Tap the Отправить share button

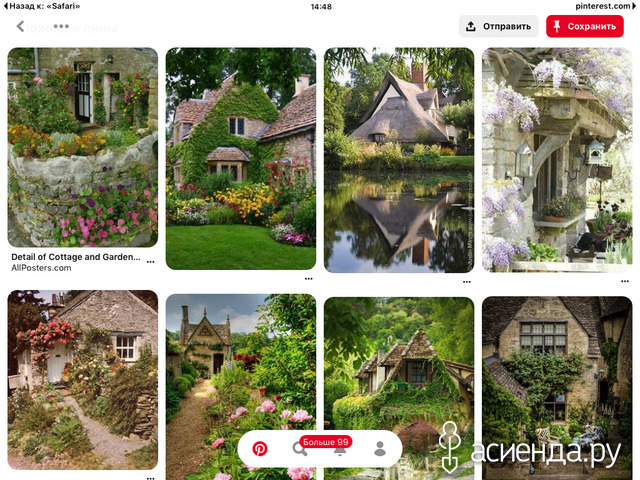coord(498,26)
